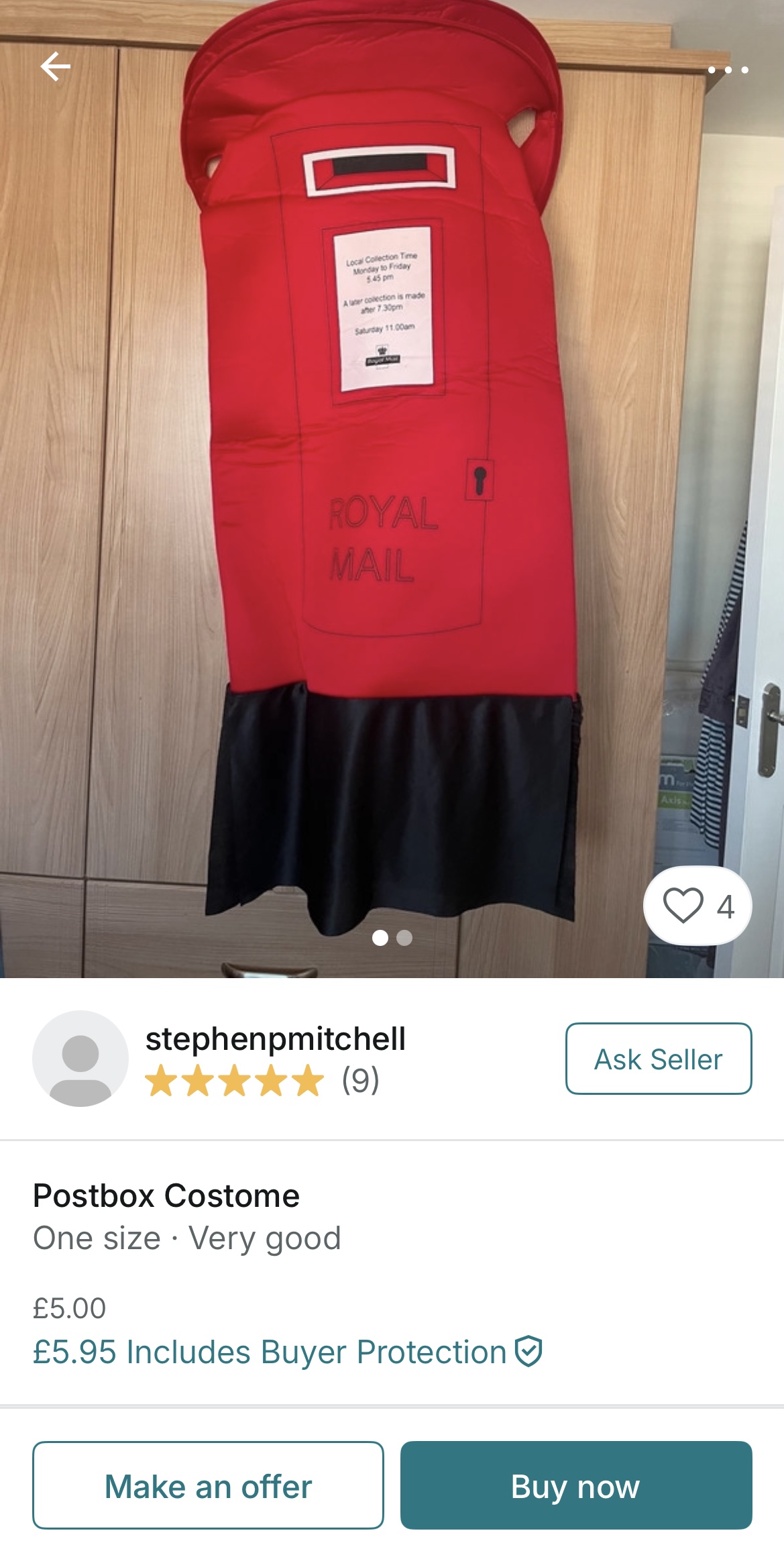784x1545 pixels.
Task: Buy now for this item
Action: click(576, 1485)
